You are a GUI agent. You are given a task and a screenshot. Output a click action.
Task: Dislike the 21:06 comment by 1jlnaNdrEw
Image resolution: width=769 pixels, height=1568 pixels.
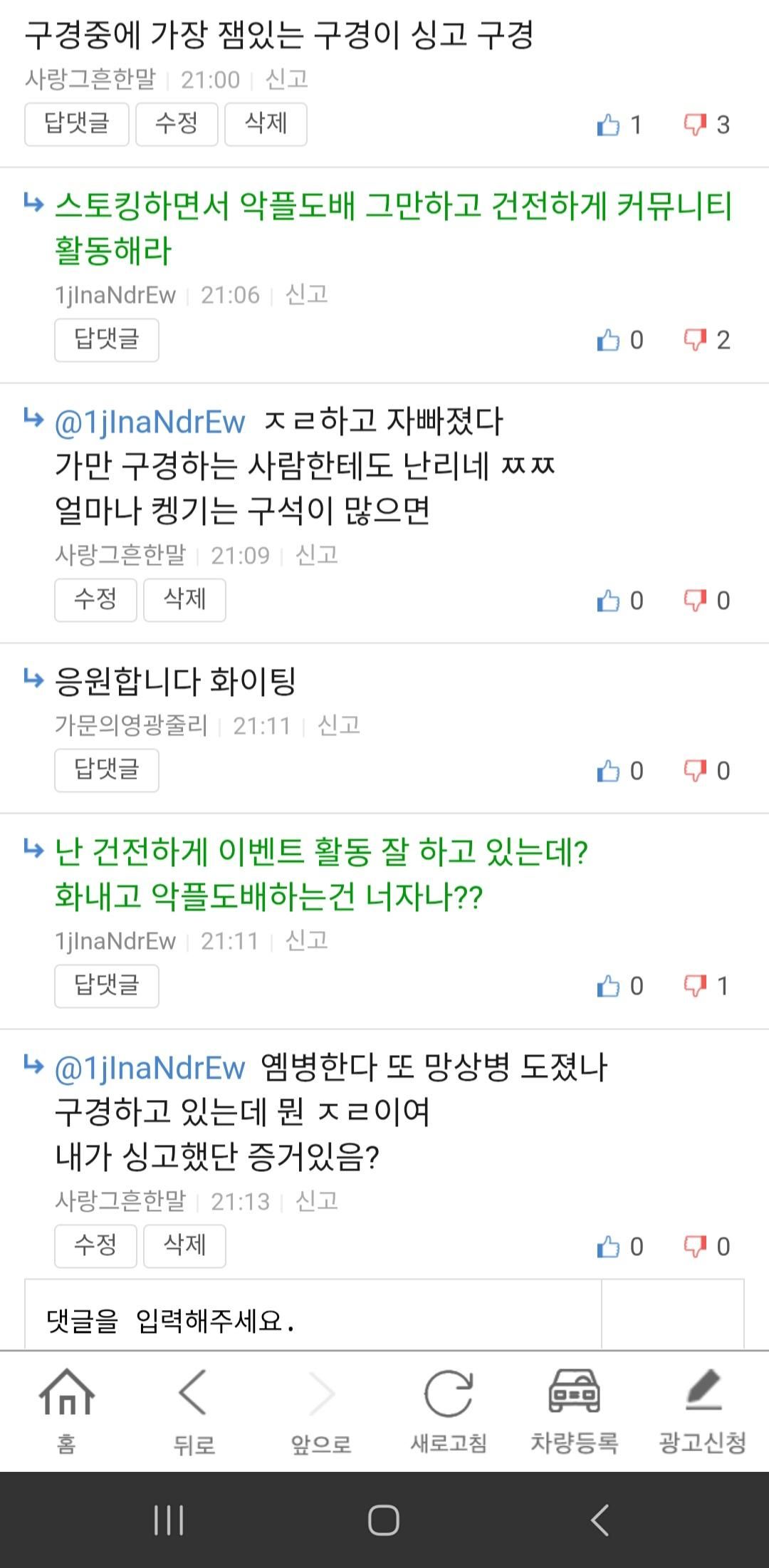(695, 340)
